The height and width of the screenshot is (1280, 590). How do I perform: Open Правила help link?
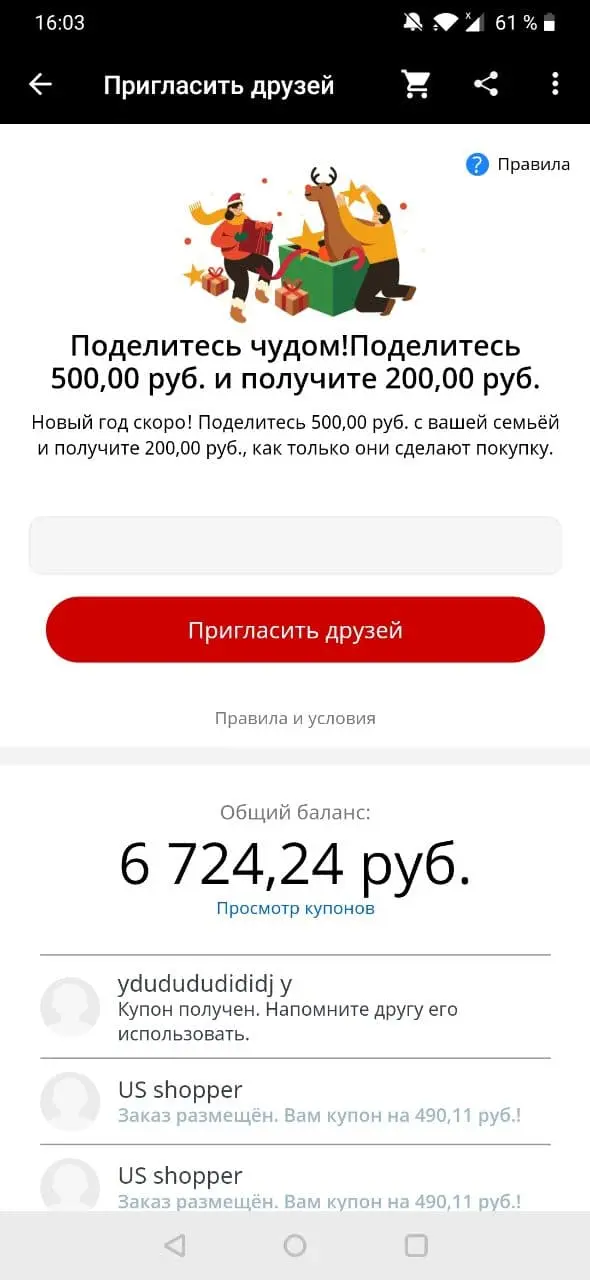point(518,164)
